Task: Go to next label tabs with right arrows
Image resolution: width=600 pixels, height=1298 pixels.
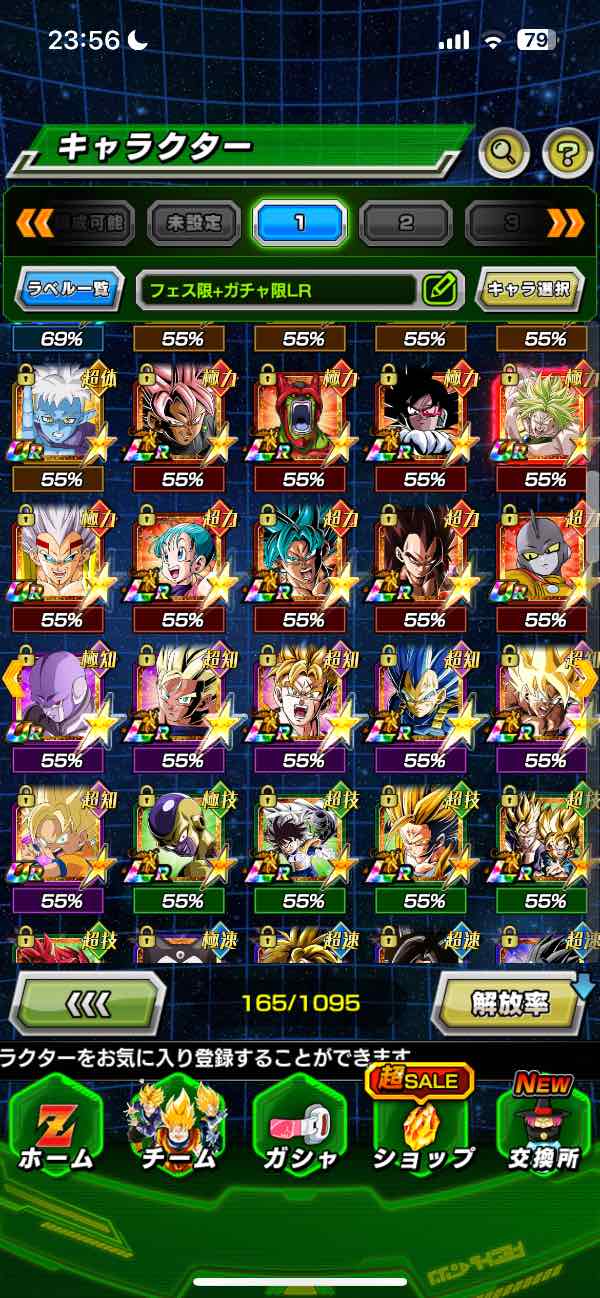Action: click(566, 223)
